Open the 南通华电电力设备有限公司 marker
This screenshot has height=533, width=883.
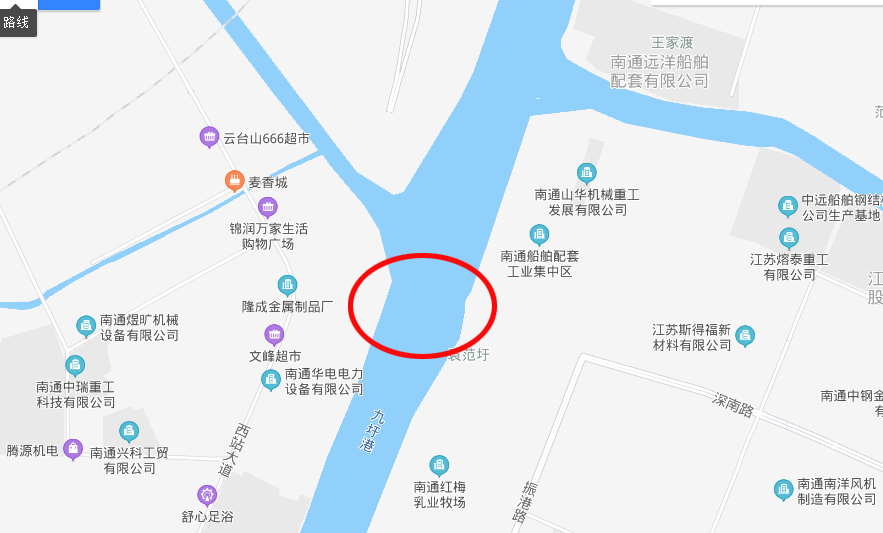(x=270, y=379)
